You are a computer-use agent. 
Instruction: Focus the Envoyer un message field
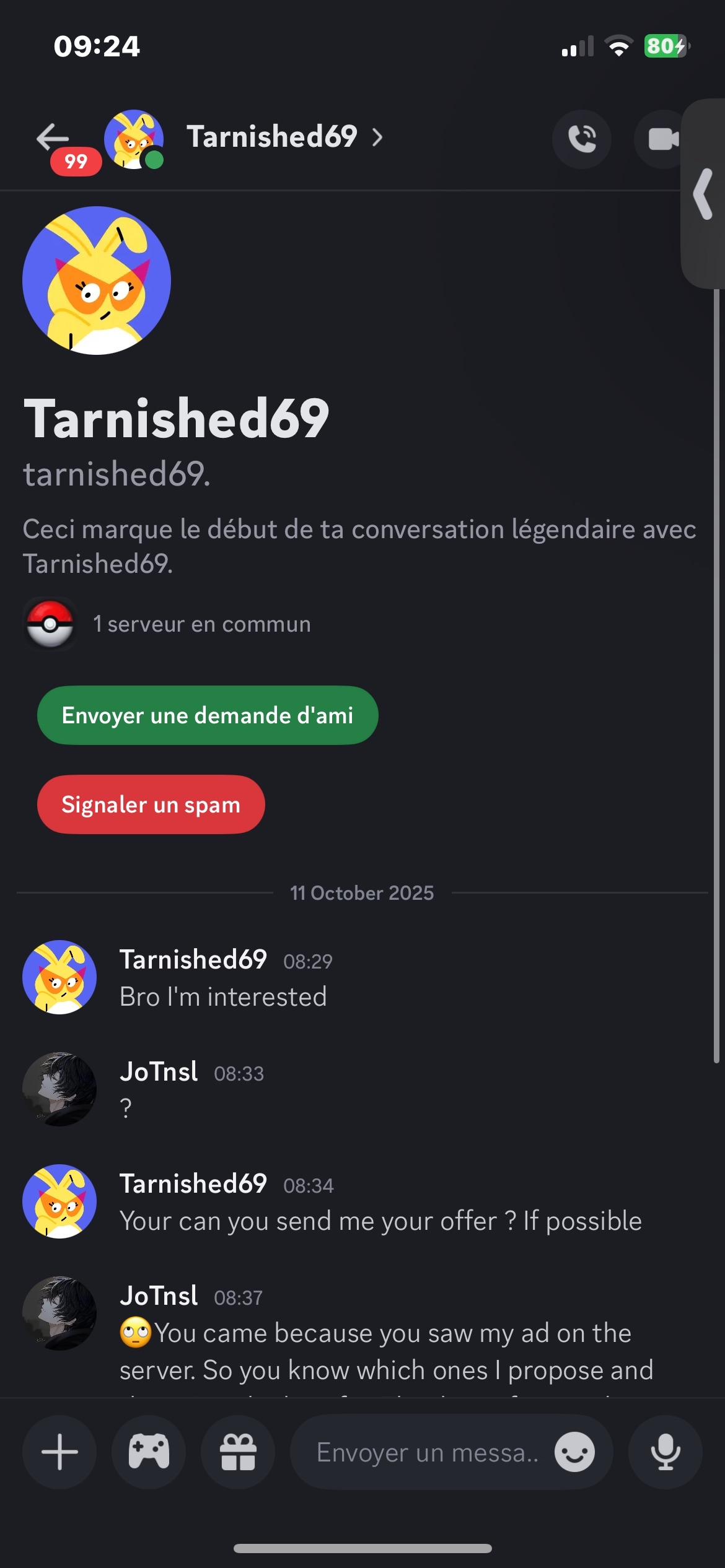[426, 1452]
